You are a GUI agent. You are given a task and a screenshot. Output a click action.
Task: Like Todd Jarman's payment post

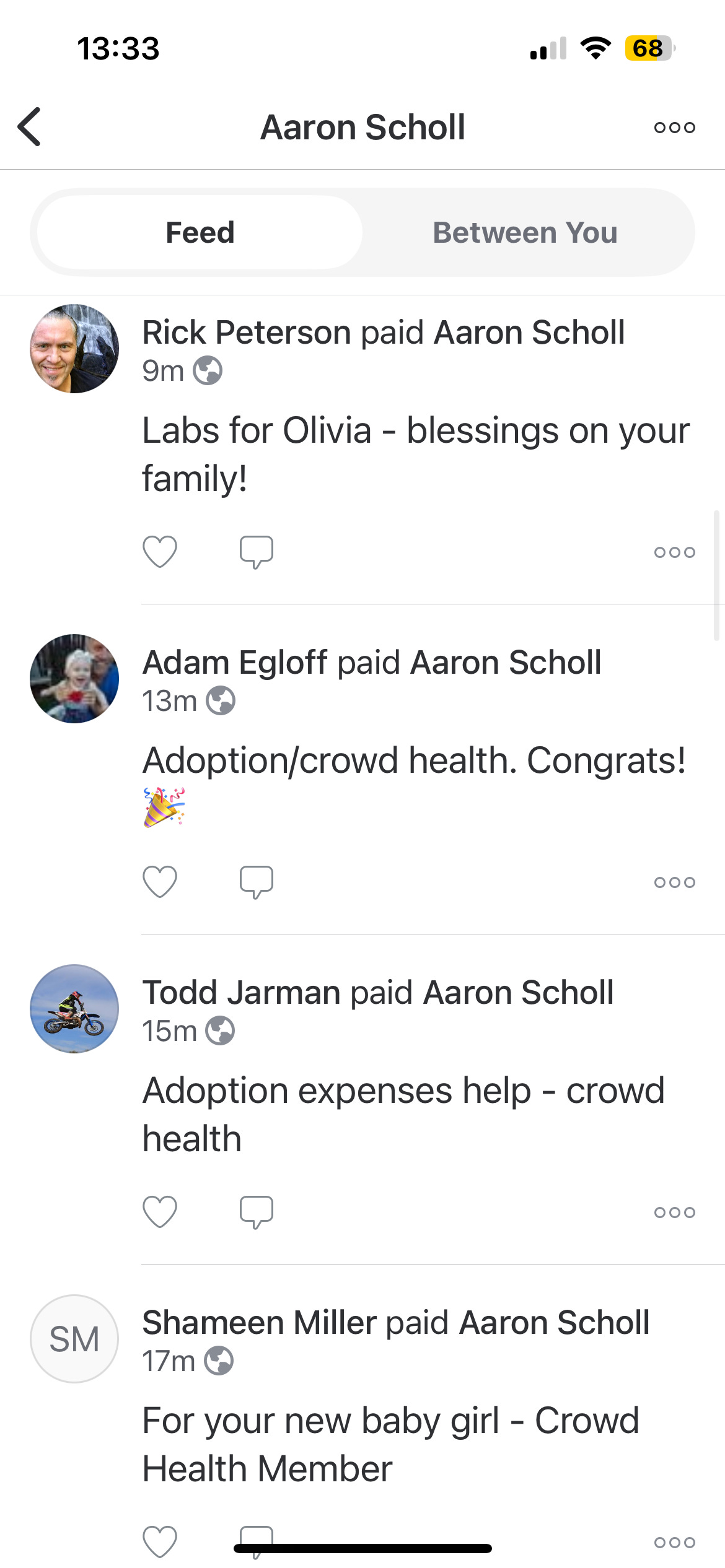(160, 1211)
